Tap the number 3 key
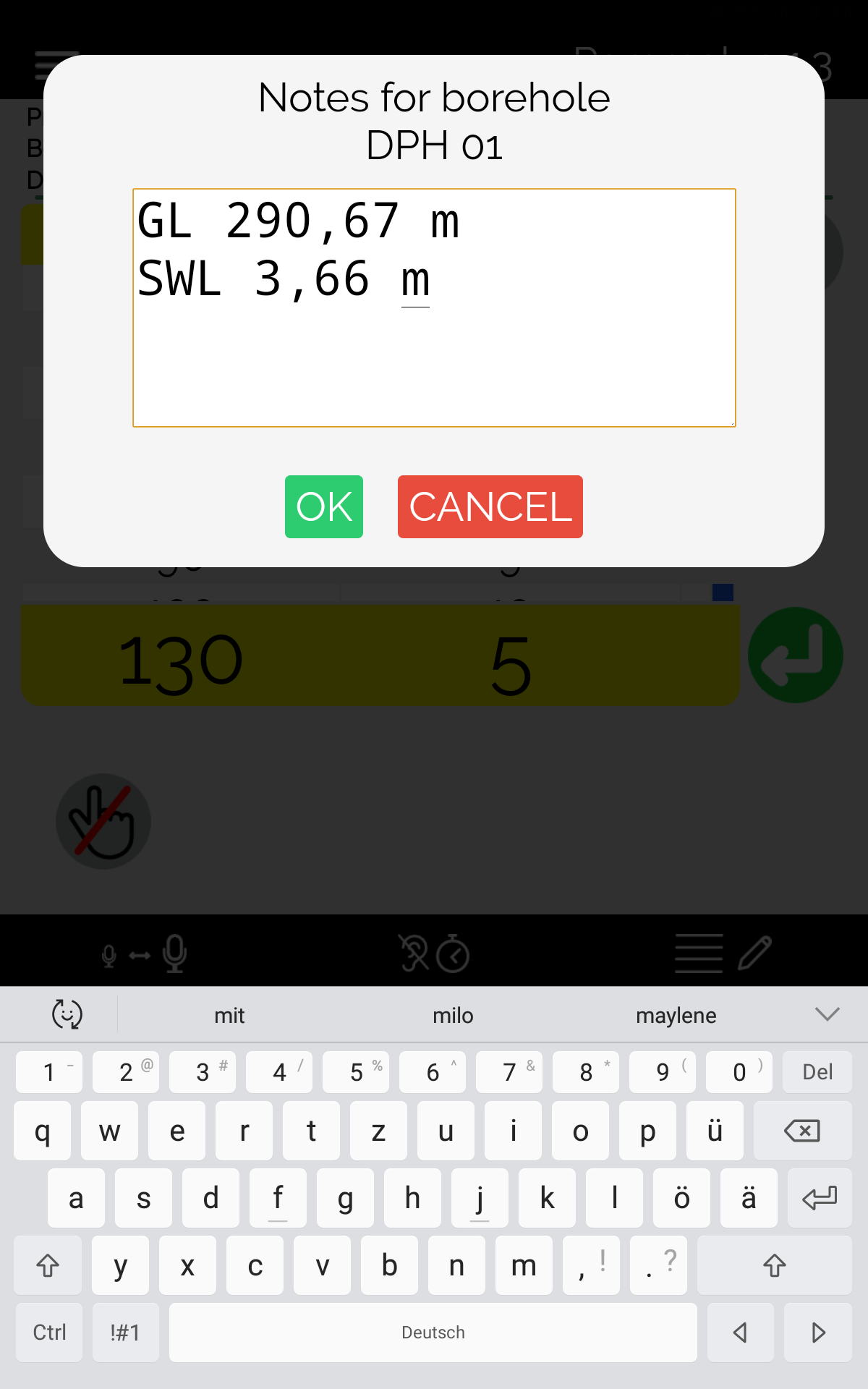Viewport: 868px width, 1389px height. click(203, 1072)
